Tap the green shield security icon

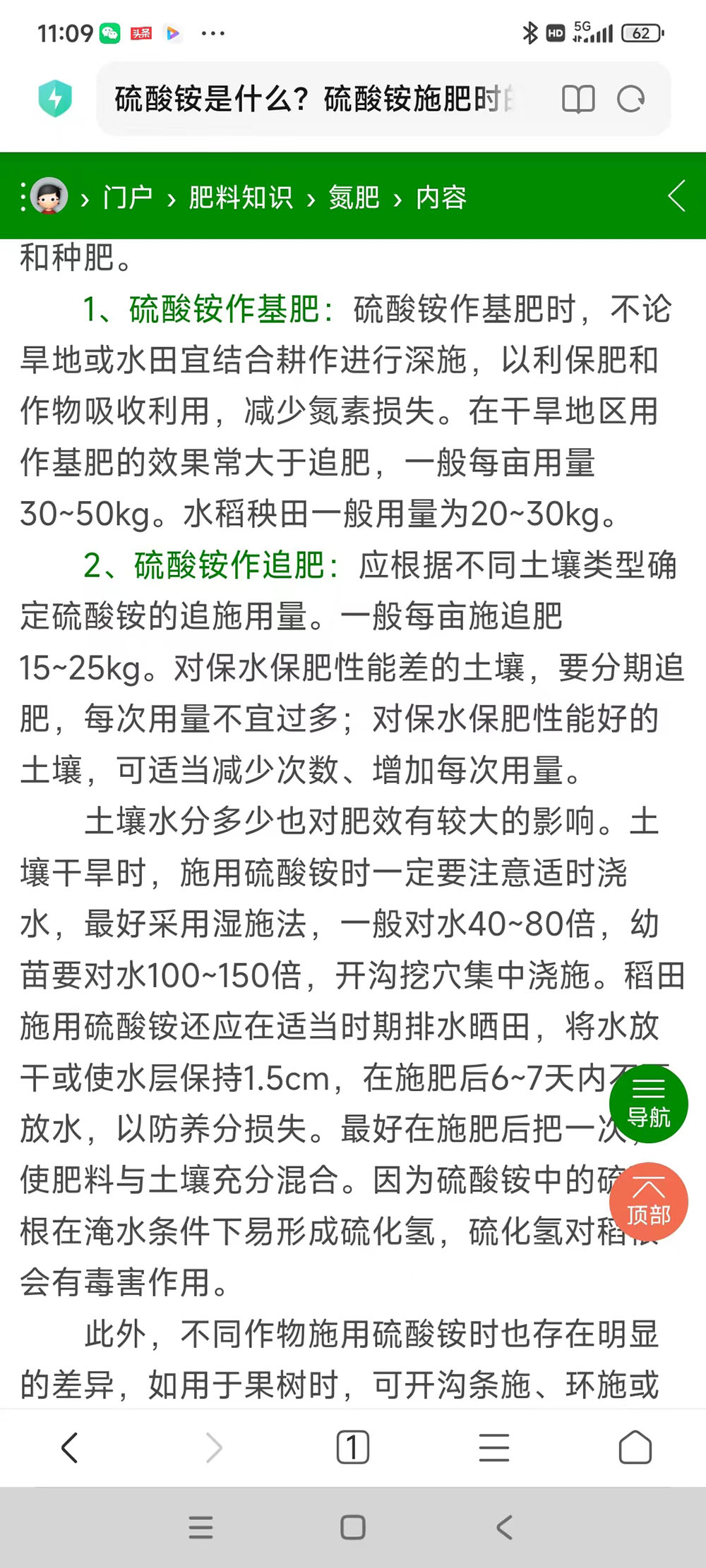(55, 98)
